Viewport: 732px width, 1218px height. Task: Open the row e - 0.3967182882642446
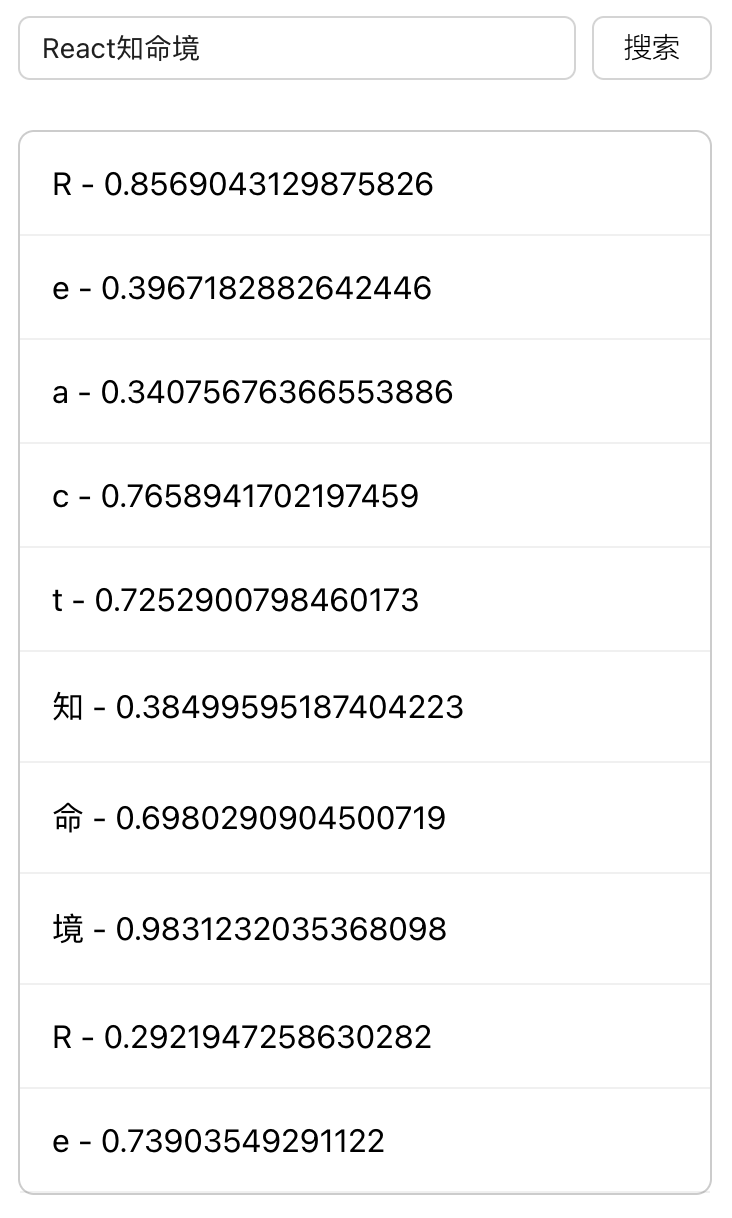click(365, 288)
